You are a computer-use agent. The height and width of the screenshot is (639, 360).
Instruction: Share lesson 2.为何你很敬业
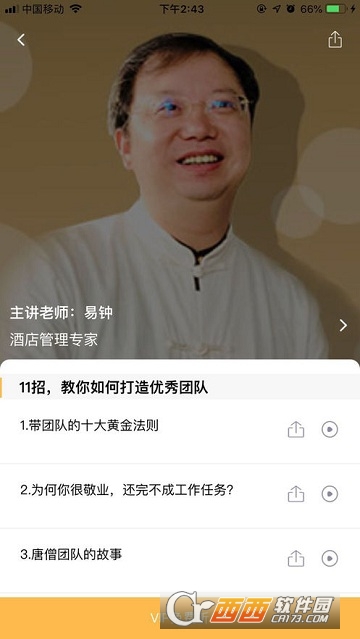296,494
